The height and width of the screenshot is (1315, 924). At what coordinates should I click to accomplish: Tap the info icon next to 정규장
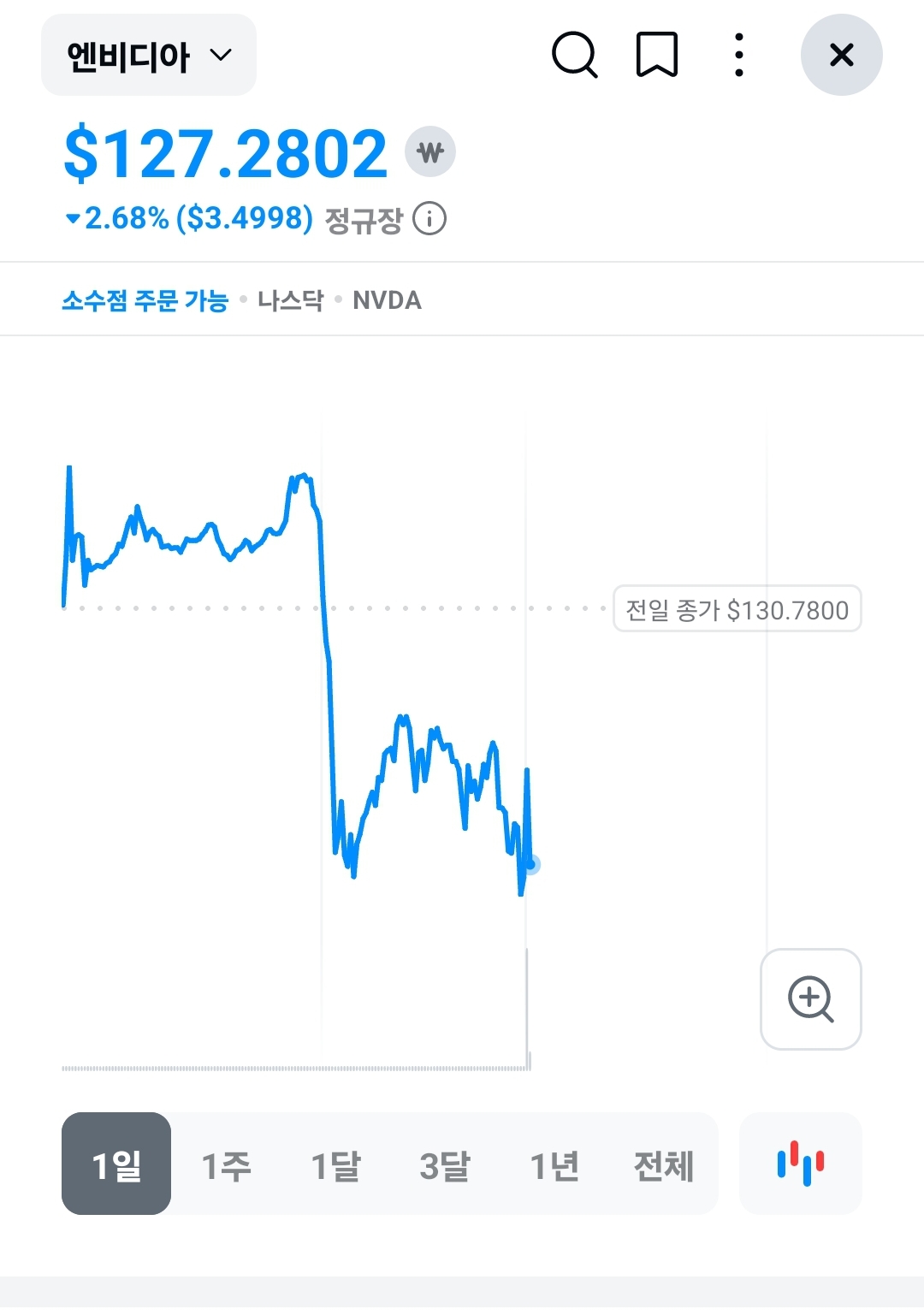click(x=429, y=220)
